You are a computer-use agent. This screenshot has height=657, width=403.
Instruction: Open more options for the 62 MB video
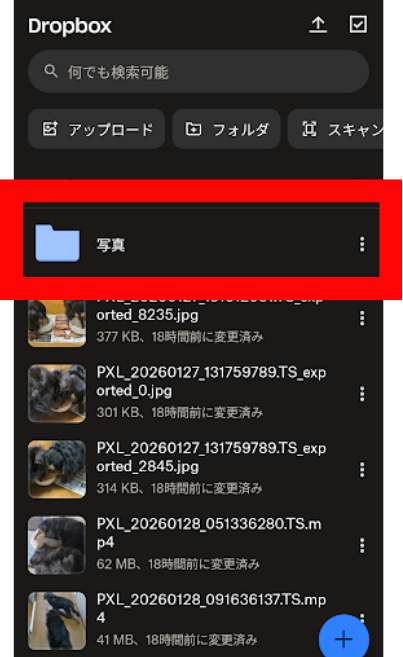tap(362, 546)
